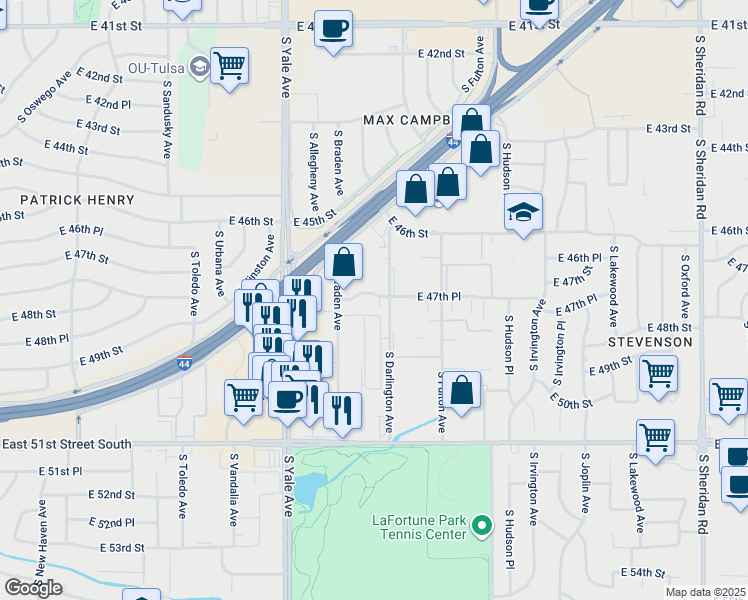Open the Google logo link
The width and height of the screenshot is (748, 600).
pyautogui.click(x=33, y=587)
